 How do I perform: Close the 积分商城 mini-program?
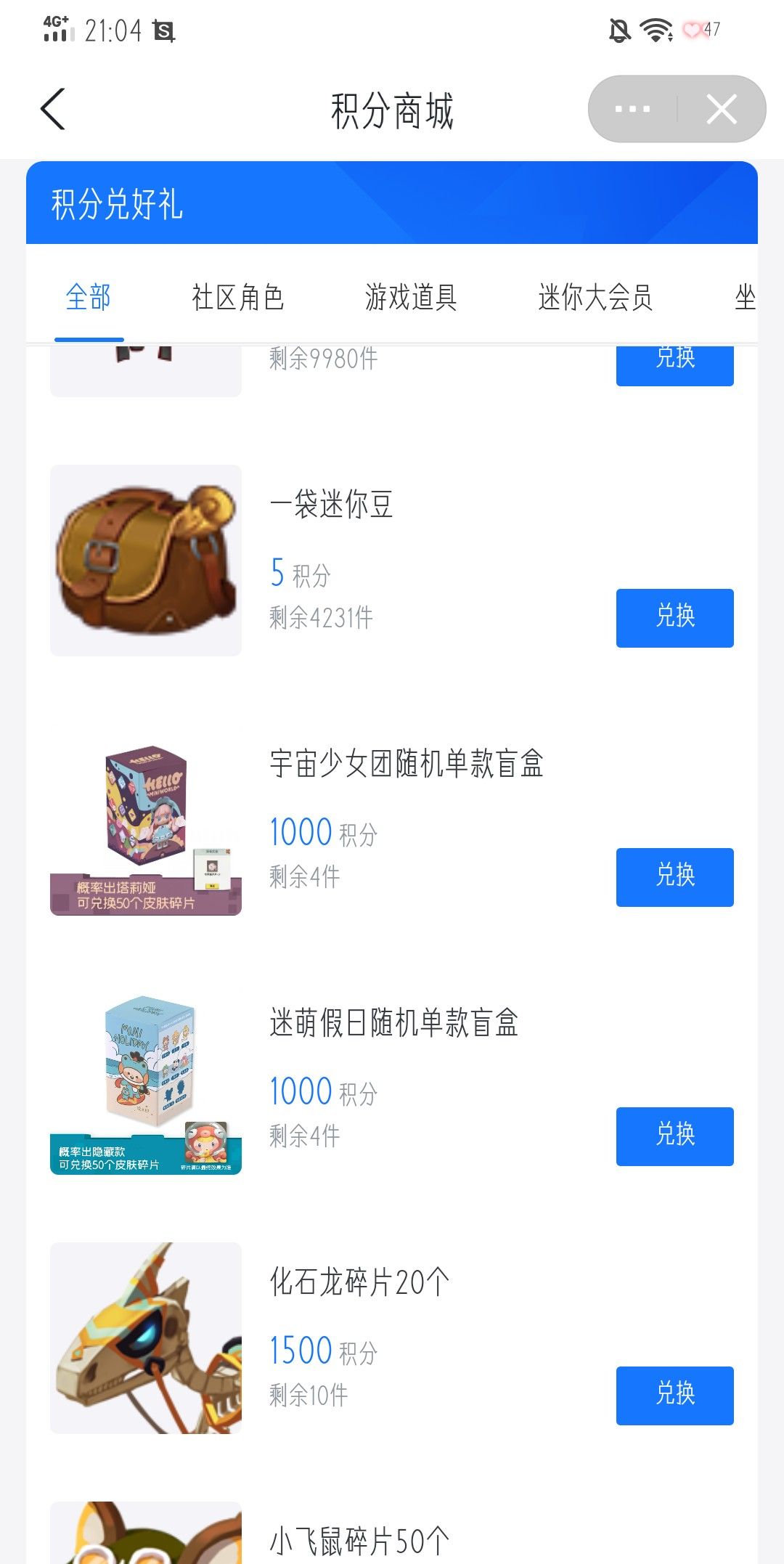tap(721, 110)
